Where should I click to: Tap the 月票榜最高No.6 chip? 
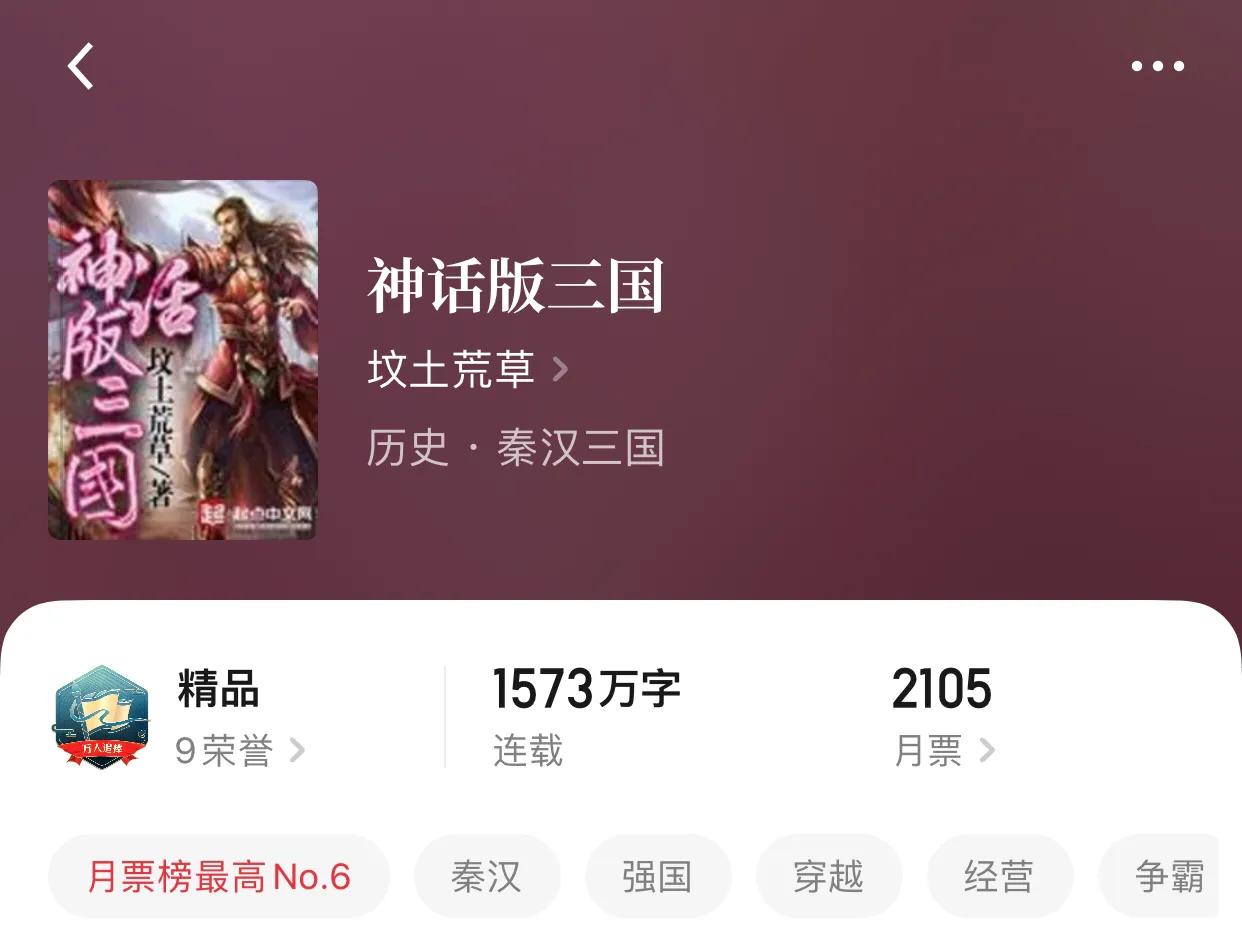pos(219,877)
